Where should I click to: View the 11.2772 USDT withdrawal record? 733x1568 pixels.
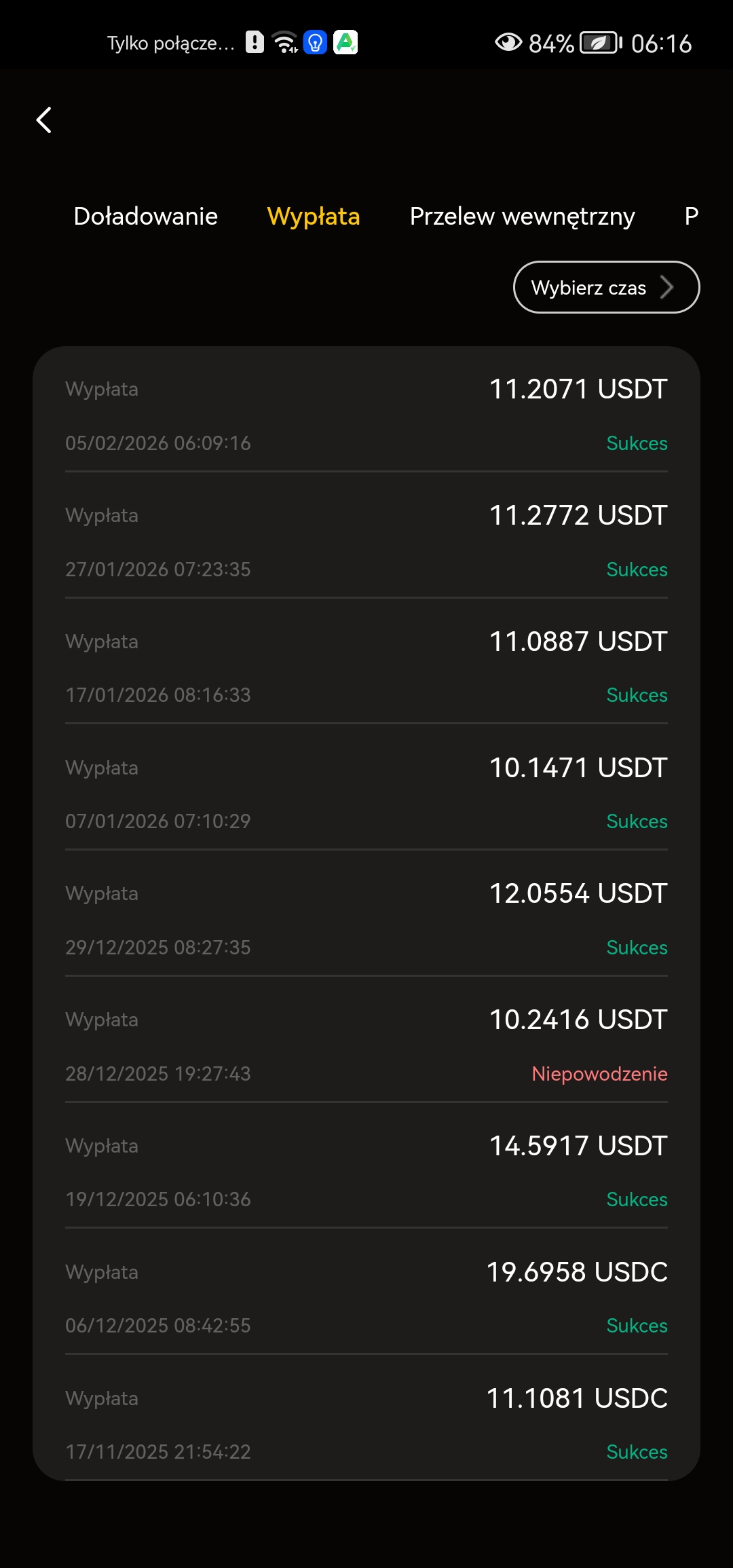(x=366, y=541)
